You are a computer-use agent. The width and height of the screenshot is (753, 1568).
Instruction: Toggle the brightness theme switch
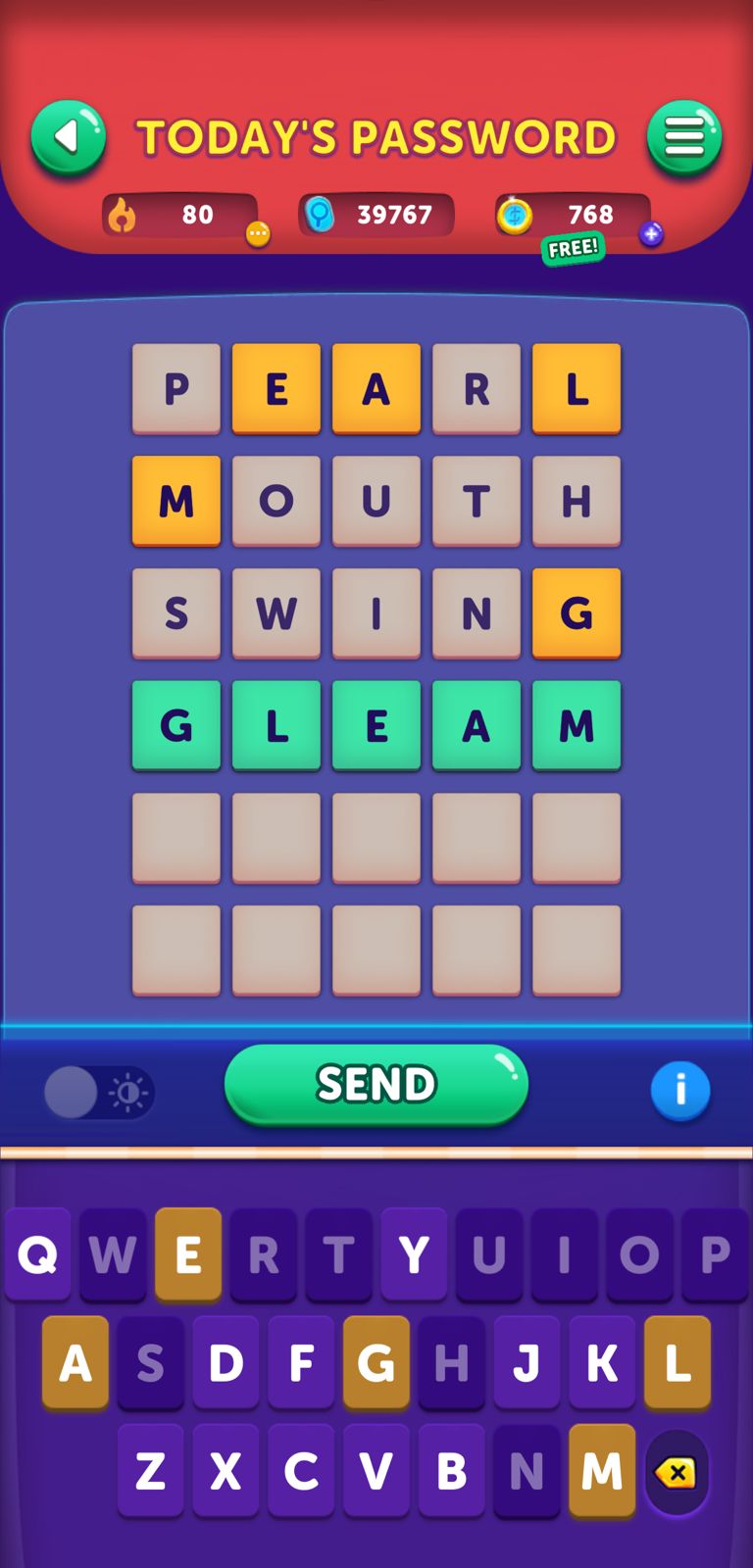click(x=99, y=1092)
